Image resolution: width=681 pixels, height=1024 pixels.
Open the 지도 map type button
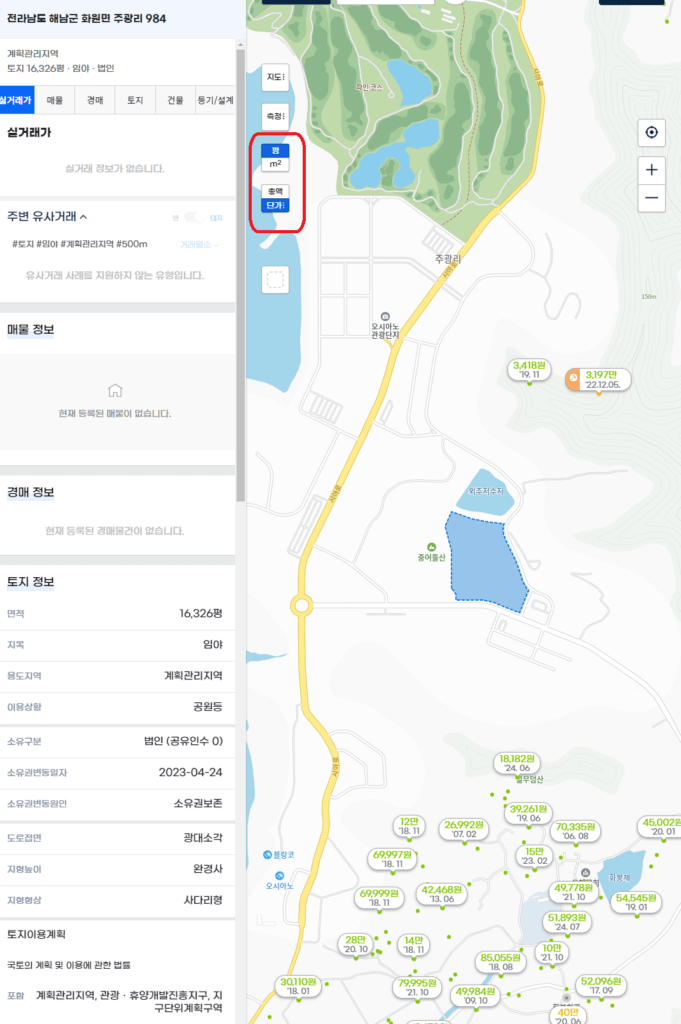[275, 77]
